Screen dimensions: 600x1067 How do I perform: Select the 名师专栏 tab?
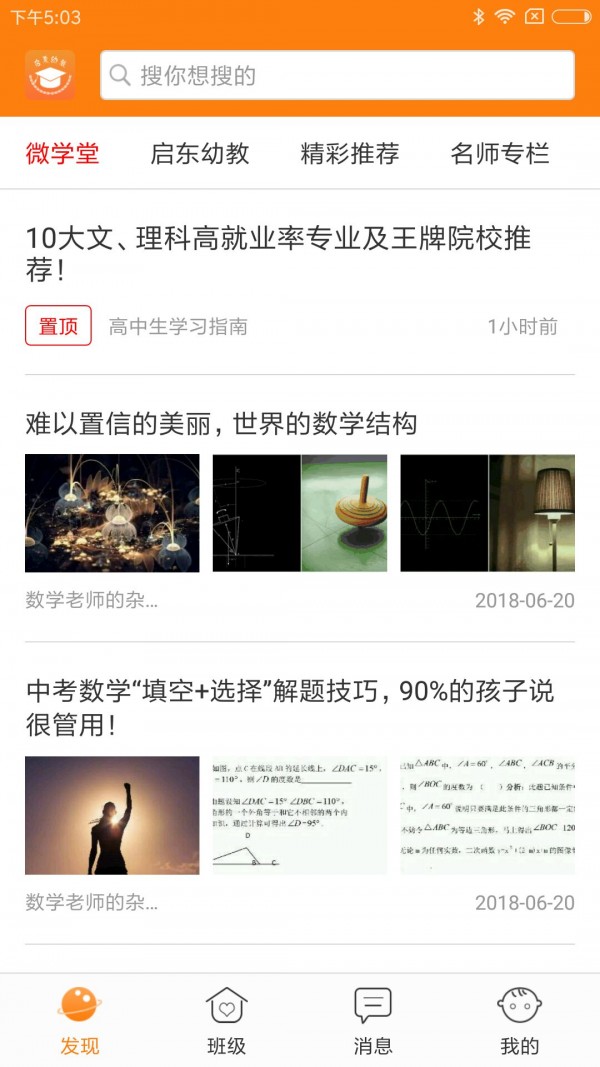[499, 154]
